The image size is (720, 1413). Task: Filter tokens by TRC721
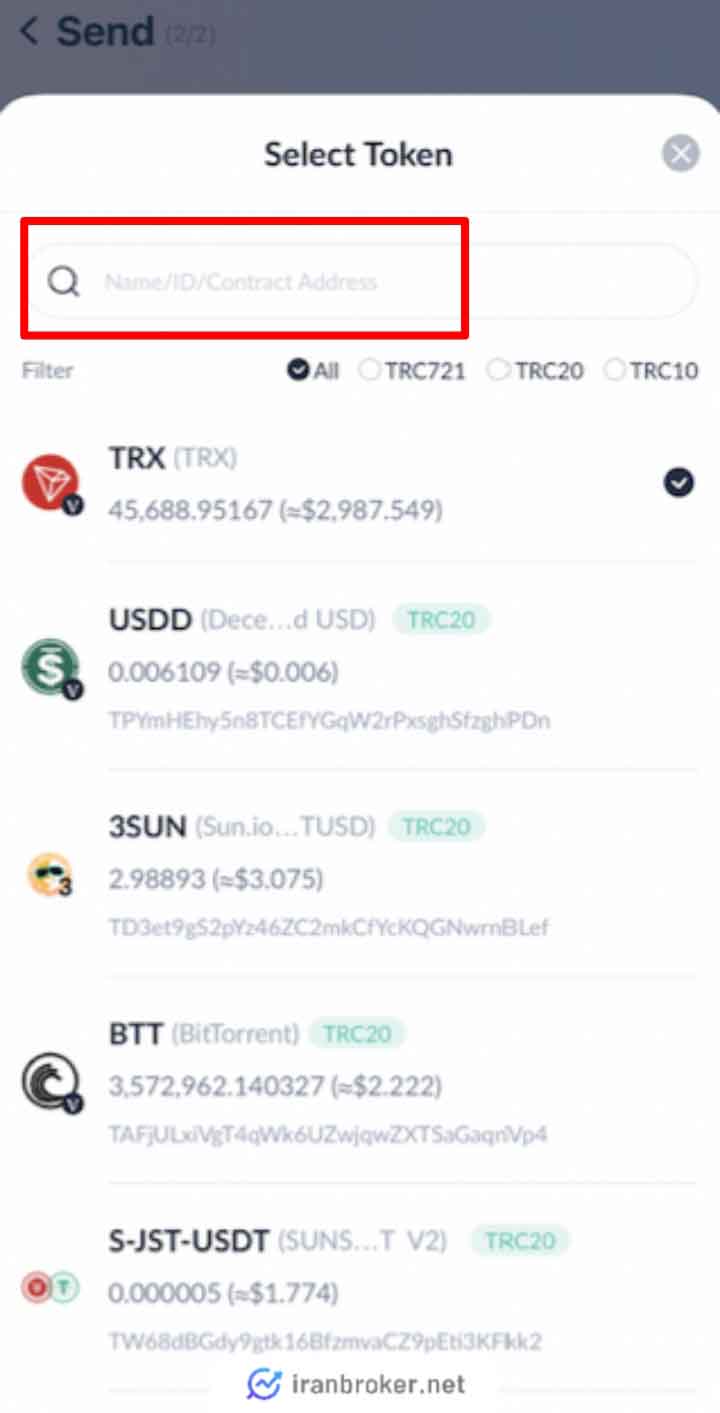[413, 371]
